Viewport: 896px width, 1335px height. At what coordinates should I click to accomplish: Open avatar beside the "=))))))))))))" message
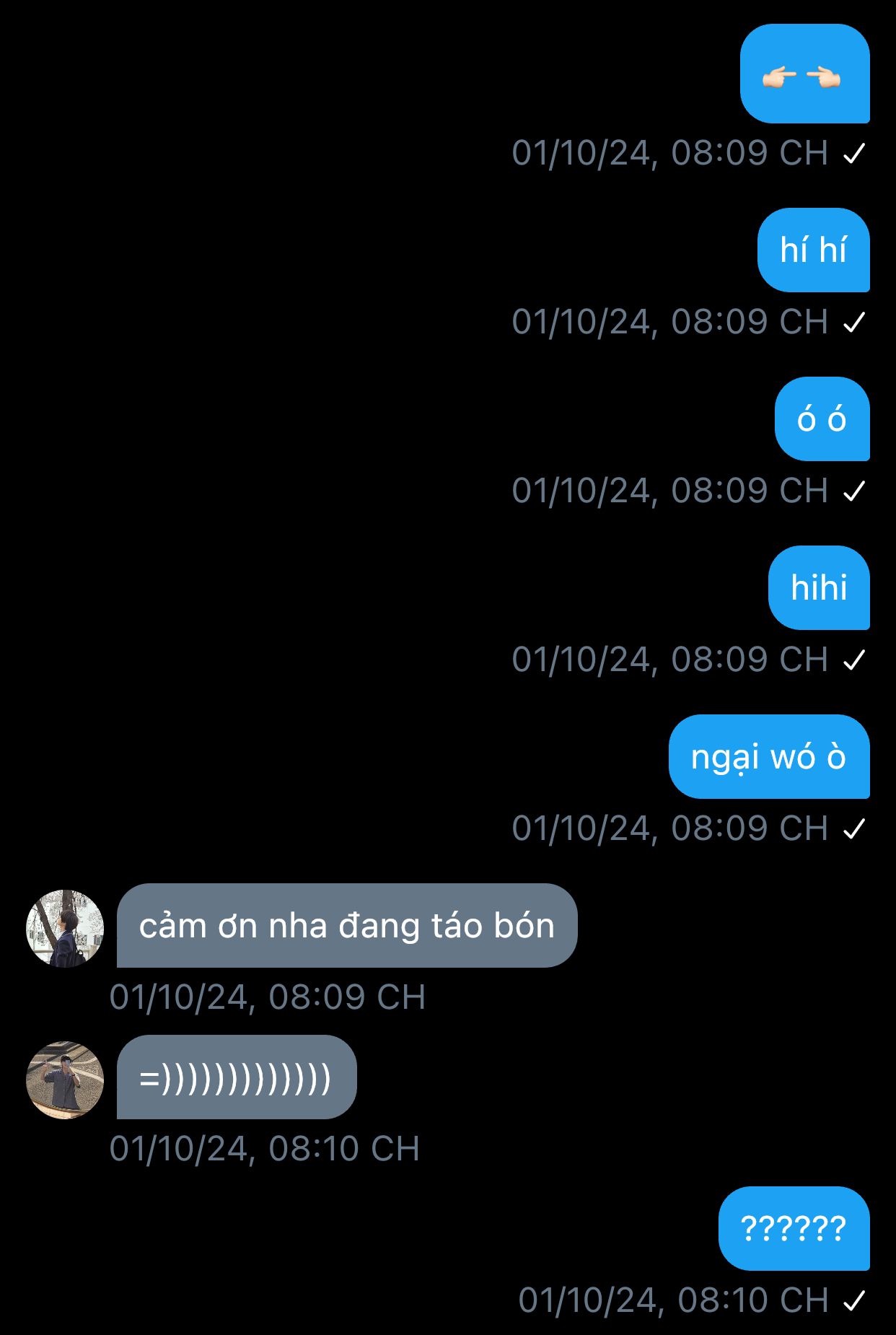pos(65,1080)
